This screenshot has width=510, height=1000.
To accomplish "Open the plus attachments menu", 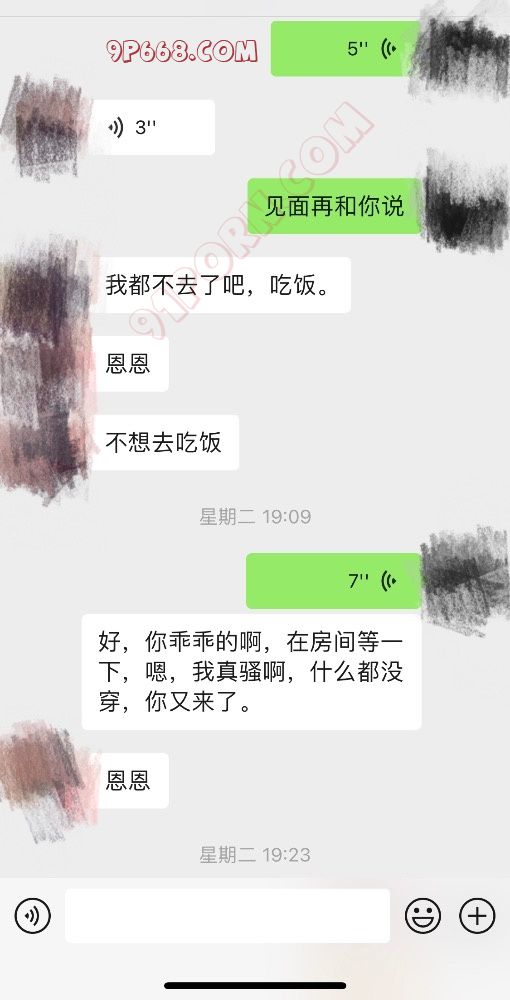I will (477, 916).
